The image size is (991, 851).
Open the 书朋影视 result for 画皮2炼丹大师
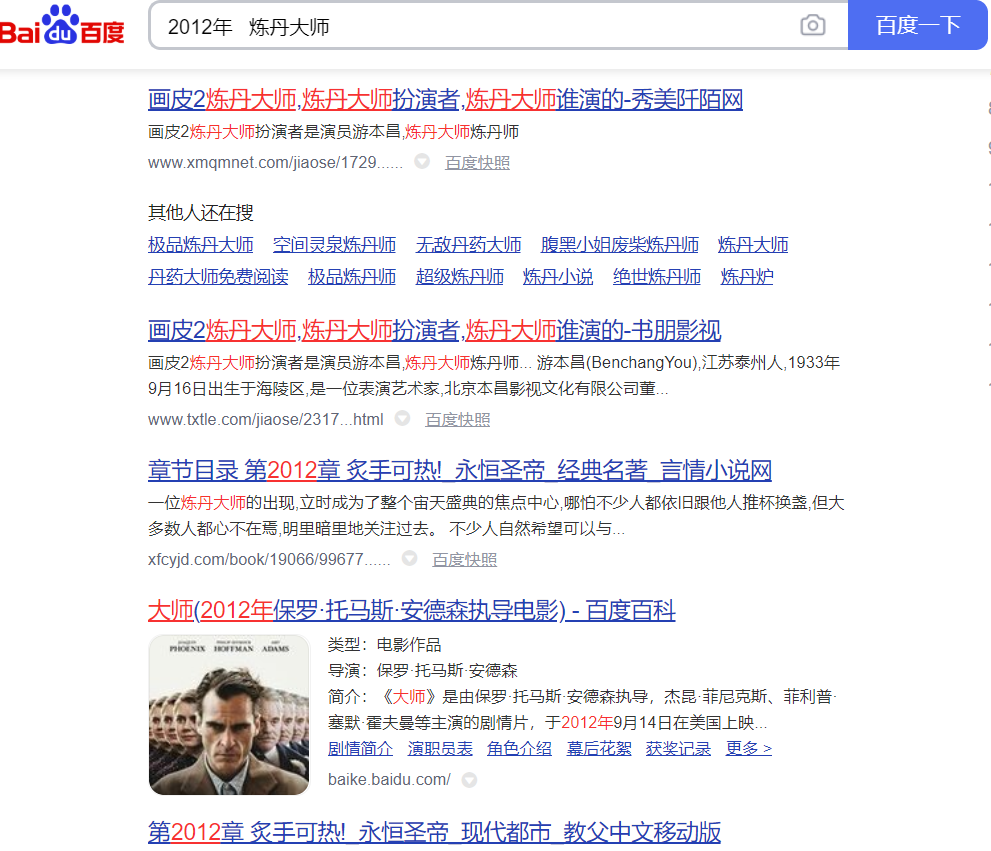(x=434, y=331)
